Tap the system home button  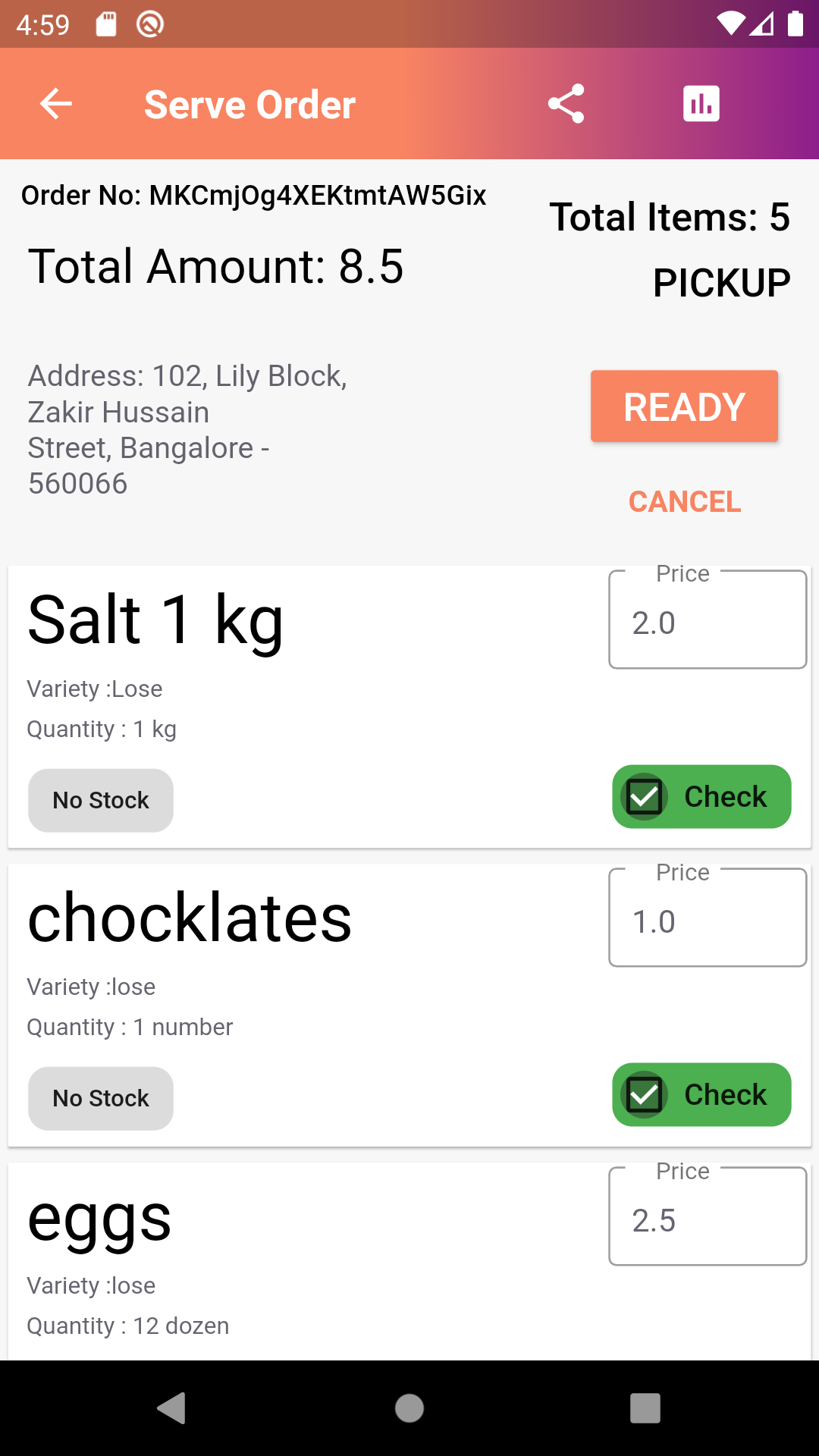(409, 1408)
